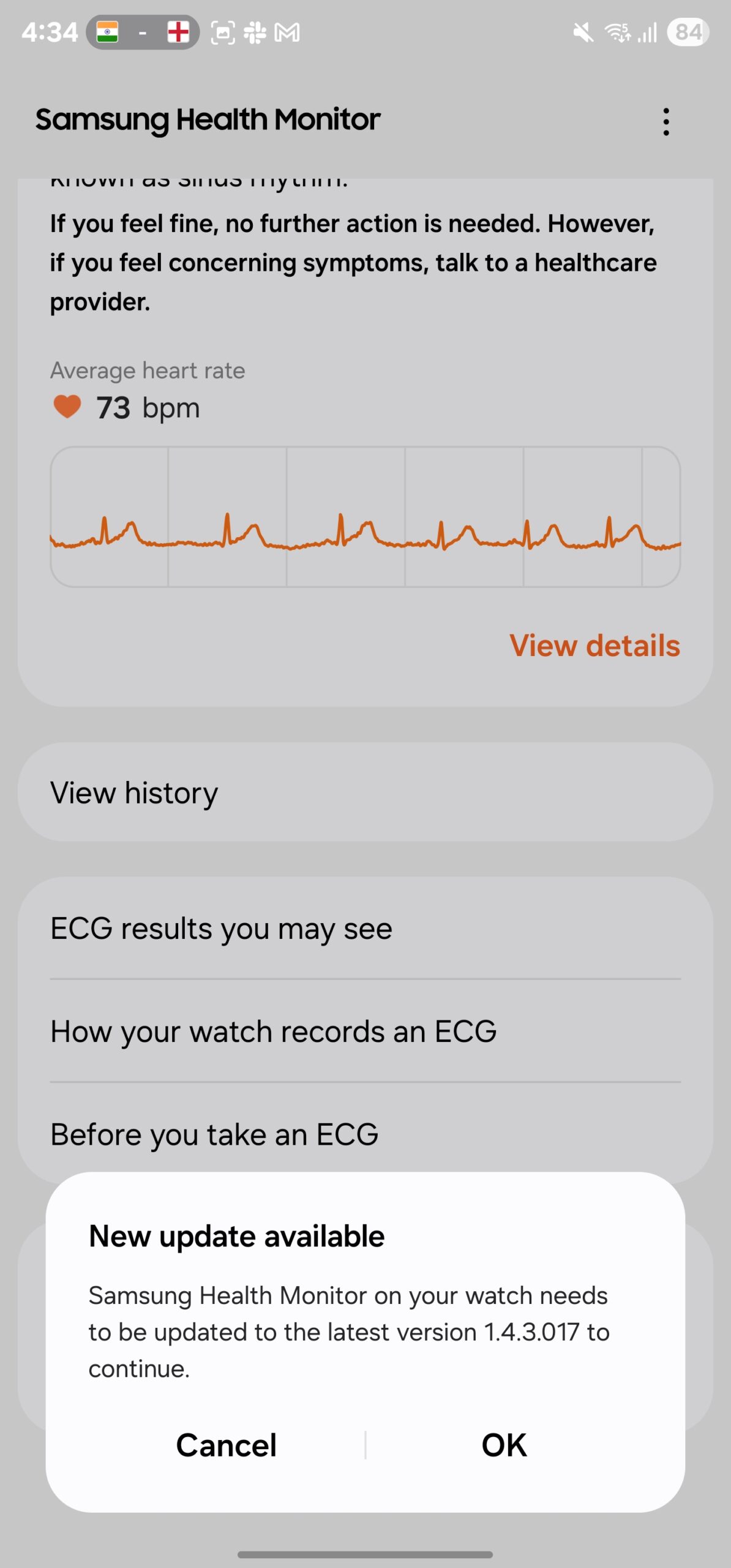Tap the Samsung Health Monitor title
The image size is (731, 1568).
208,120
